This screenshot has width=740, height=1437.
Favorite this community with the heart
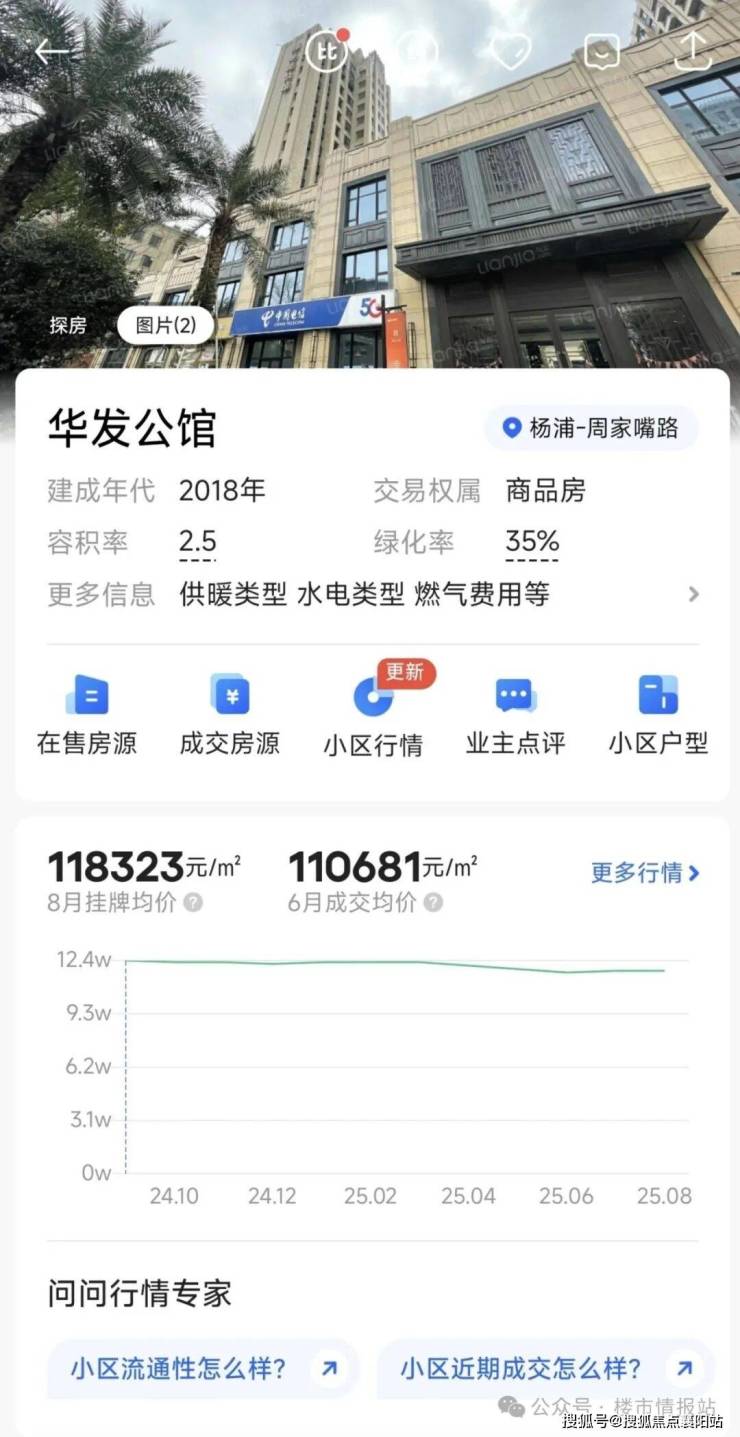pyautogui.click(x=510, y=52)
